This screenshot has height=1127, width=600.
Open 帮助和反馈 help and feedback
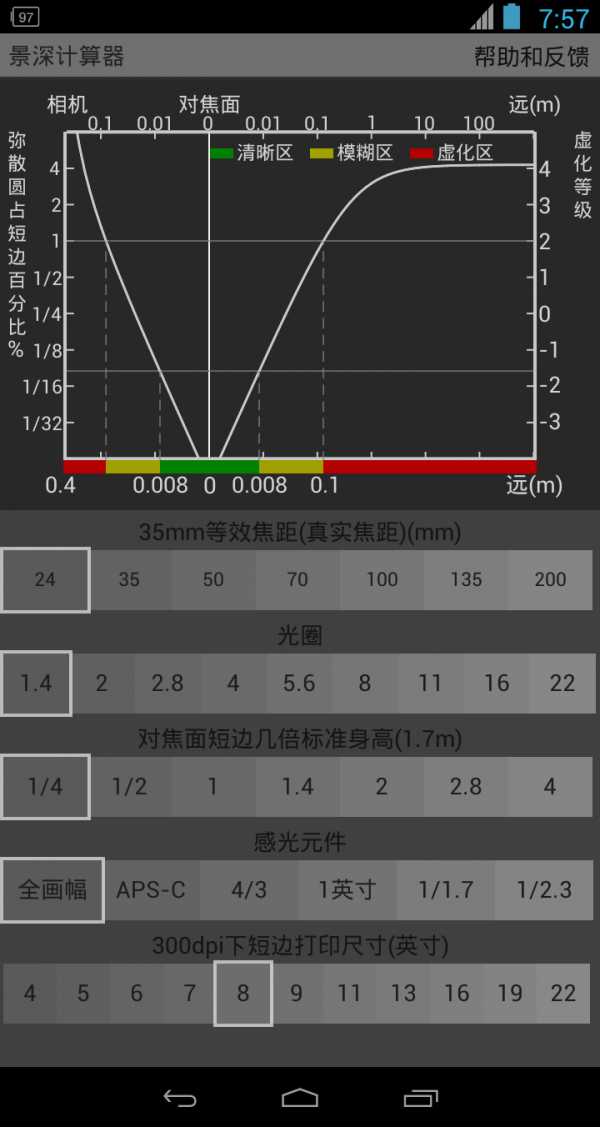click(x=531, y=56)
